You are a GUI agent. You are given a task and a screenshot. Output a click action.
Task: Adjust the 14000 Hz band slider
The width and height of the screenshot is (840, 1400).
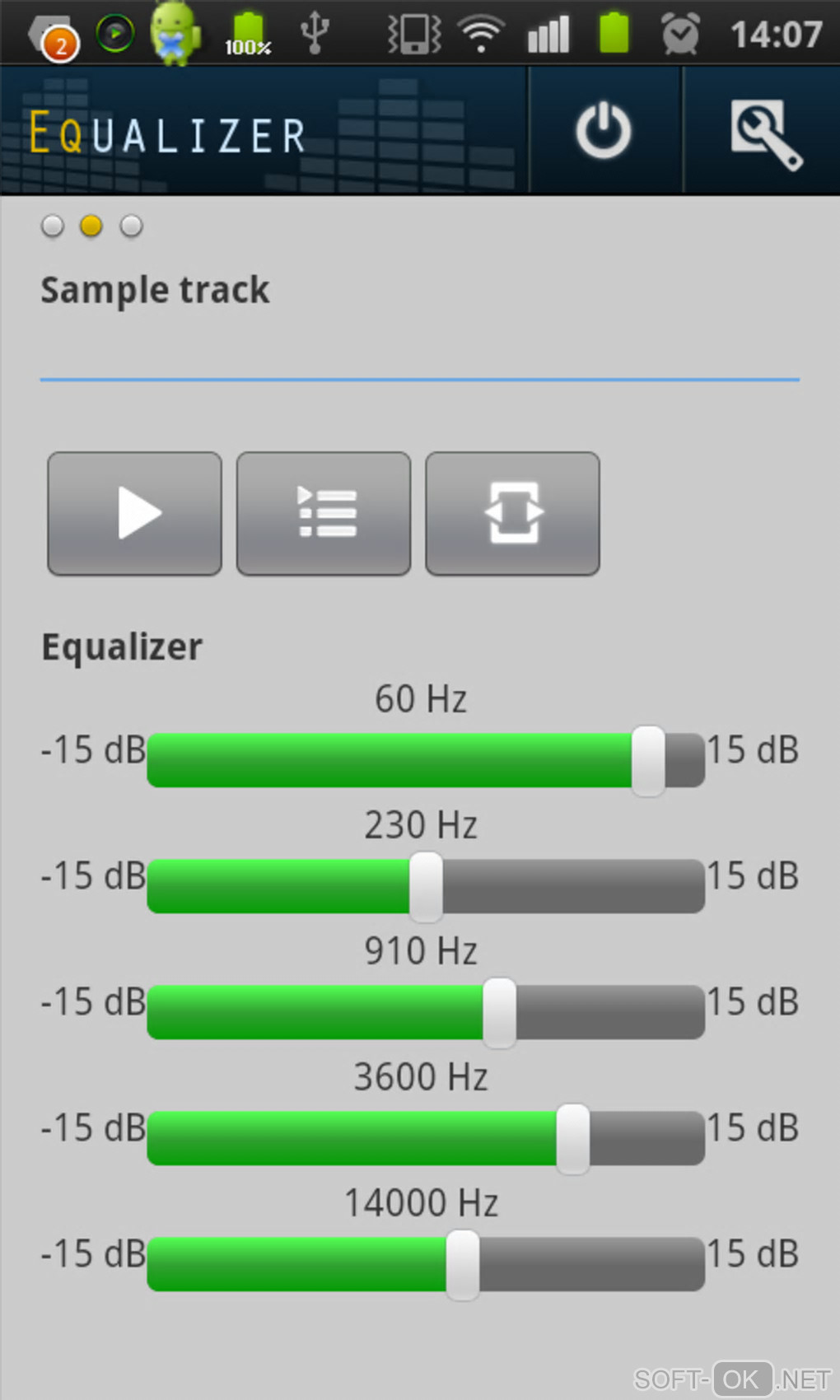click(x=463, y=1264)
